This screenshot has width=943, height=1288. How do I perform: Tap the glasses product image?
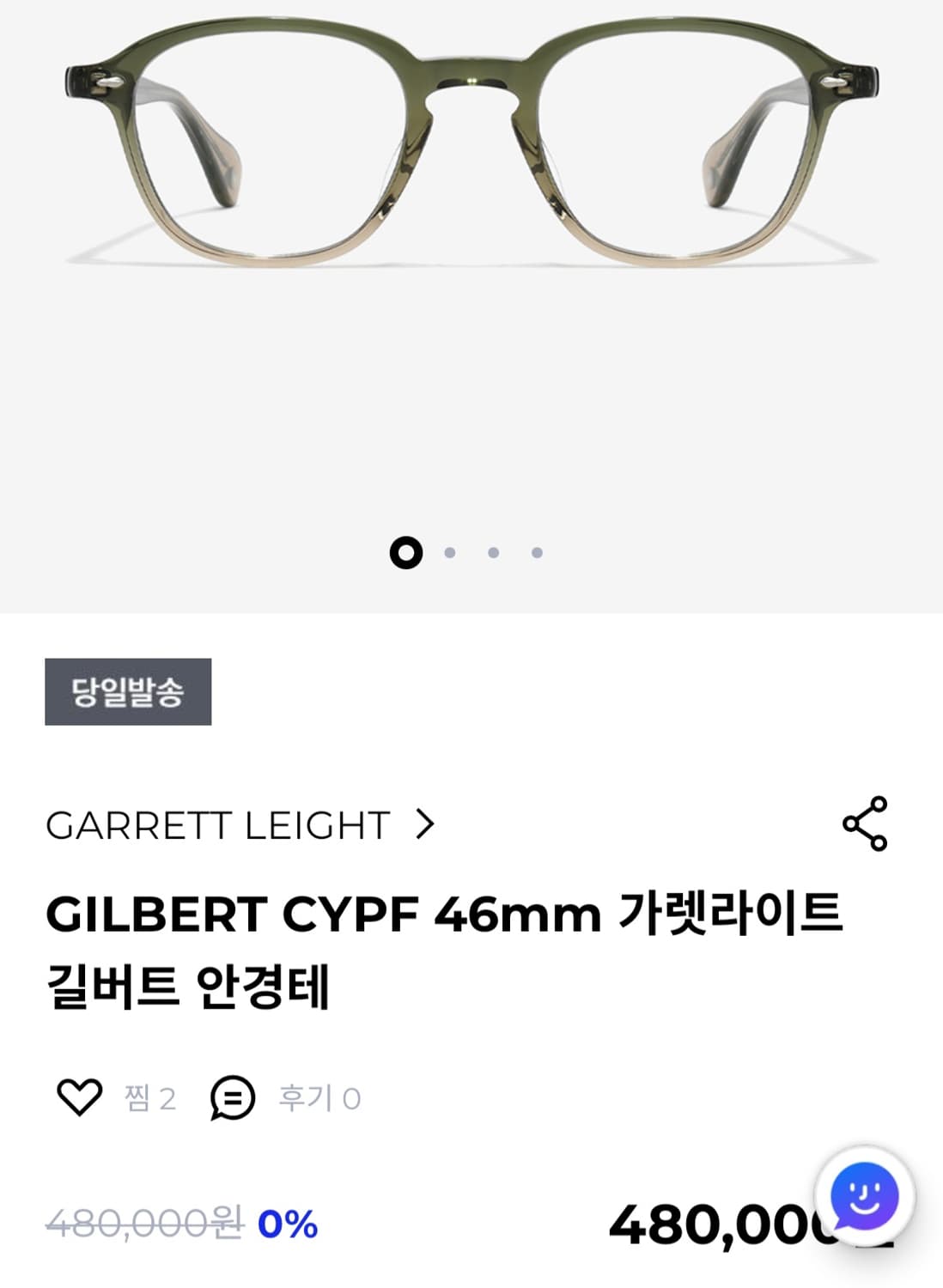tap(471, 155)
